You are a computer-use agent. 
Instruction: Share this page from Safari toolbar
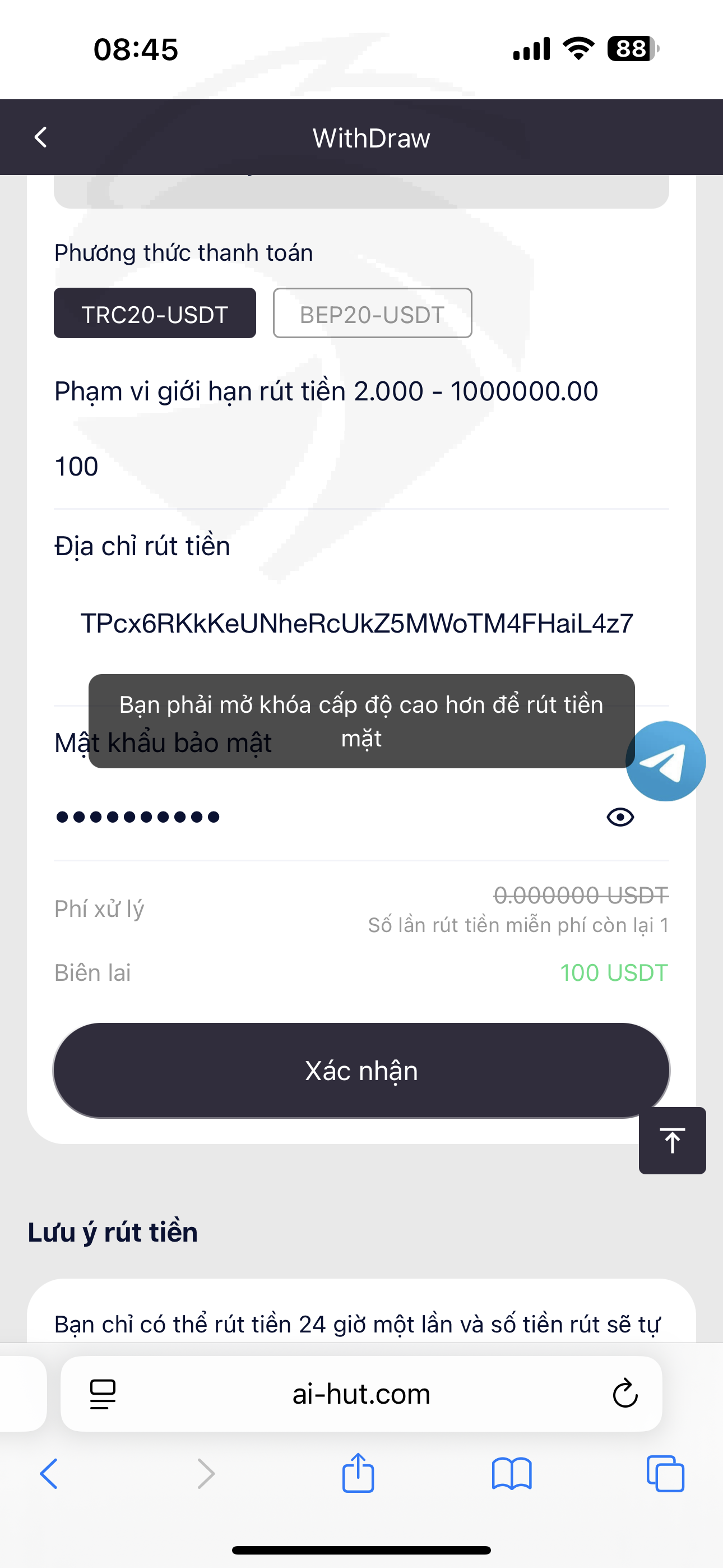tap(358, 1473)
